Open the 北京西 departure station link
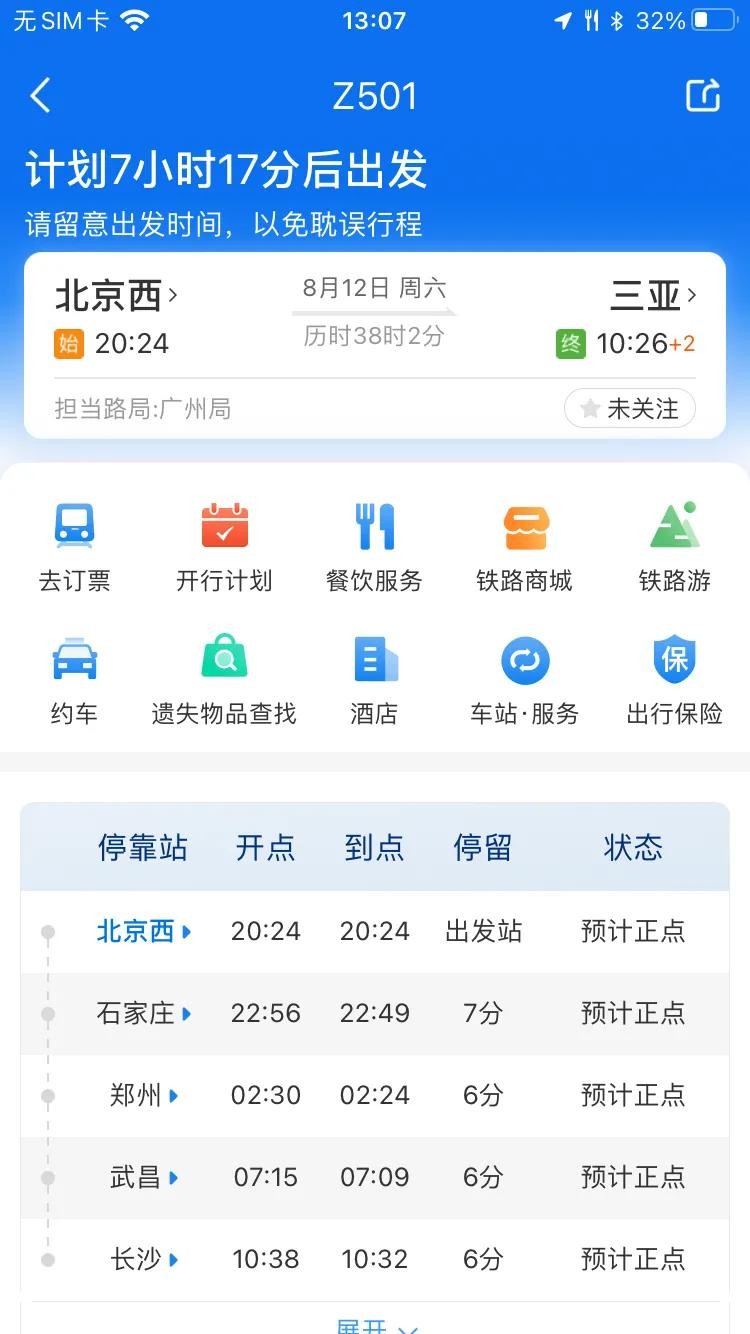This screenshot has height=1334, width=750. [116, 296]
